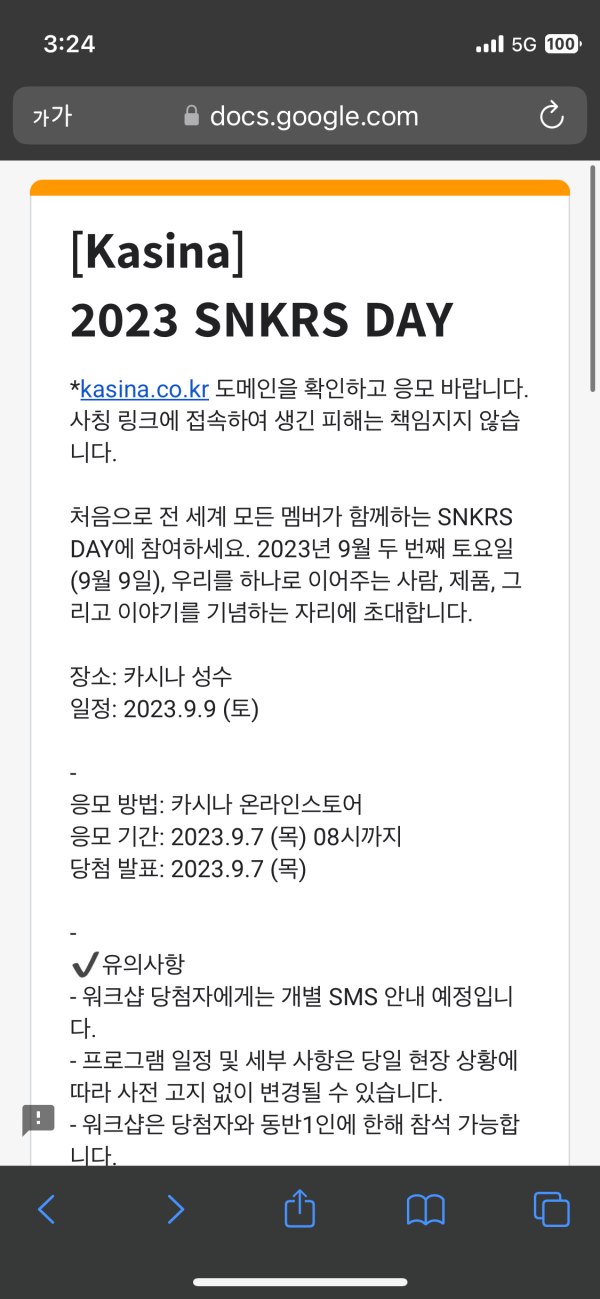Show all open tabs
This screenshot has height=1299, width=600.
(x=551, y=1209)
